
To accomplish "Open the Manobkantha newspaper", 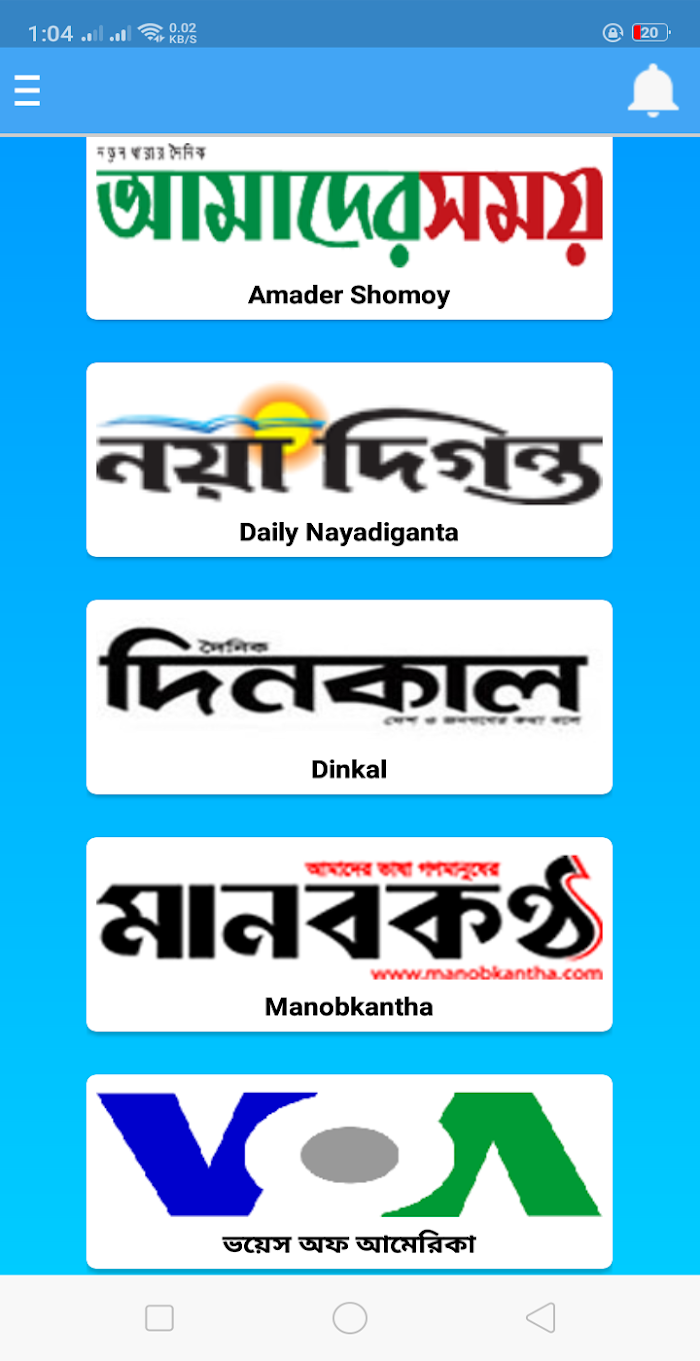I will click(349, 934).
